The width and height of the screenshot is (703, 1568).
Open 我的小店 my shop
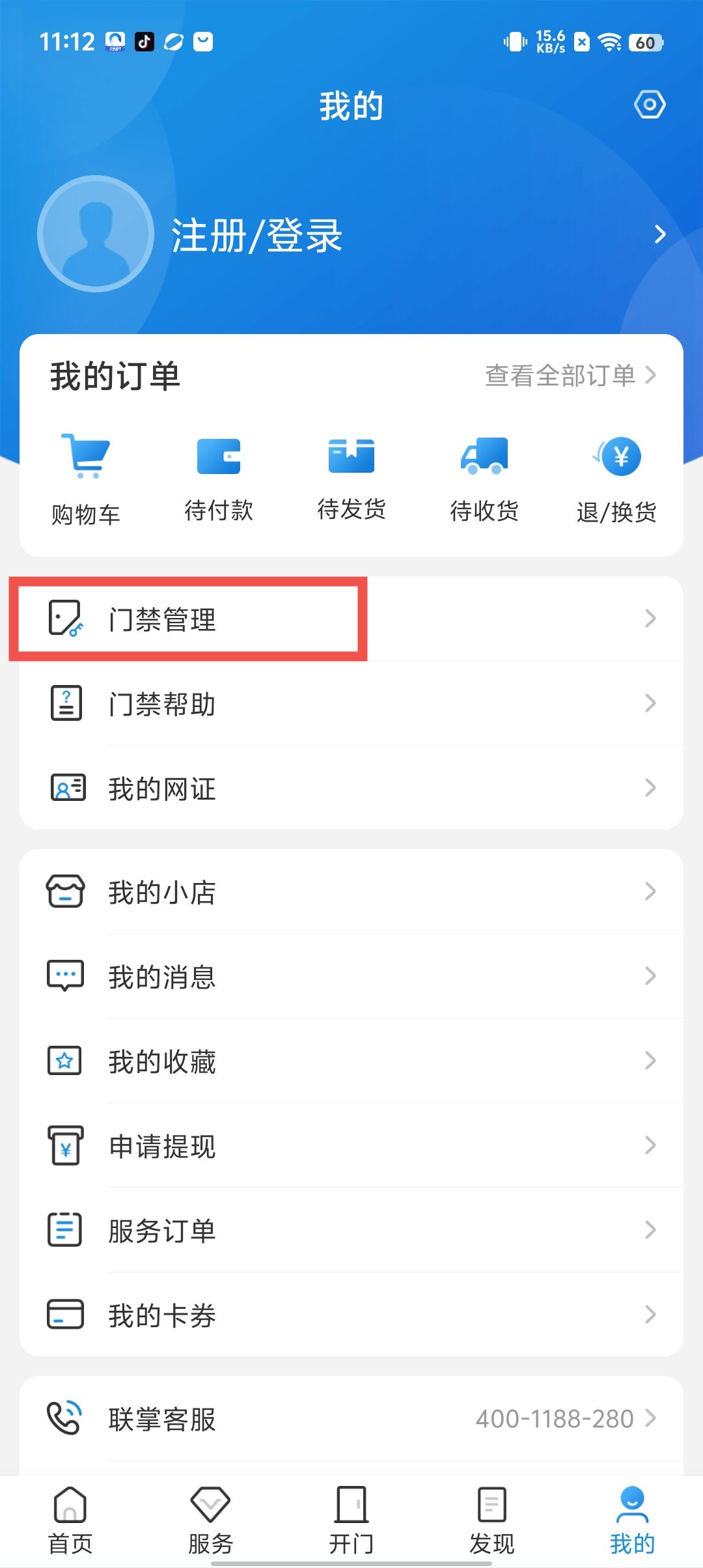tap(351, 891)
